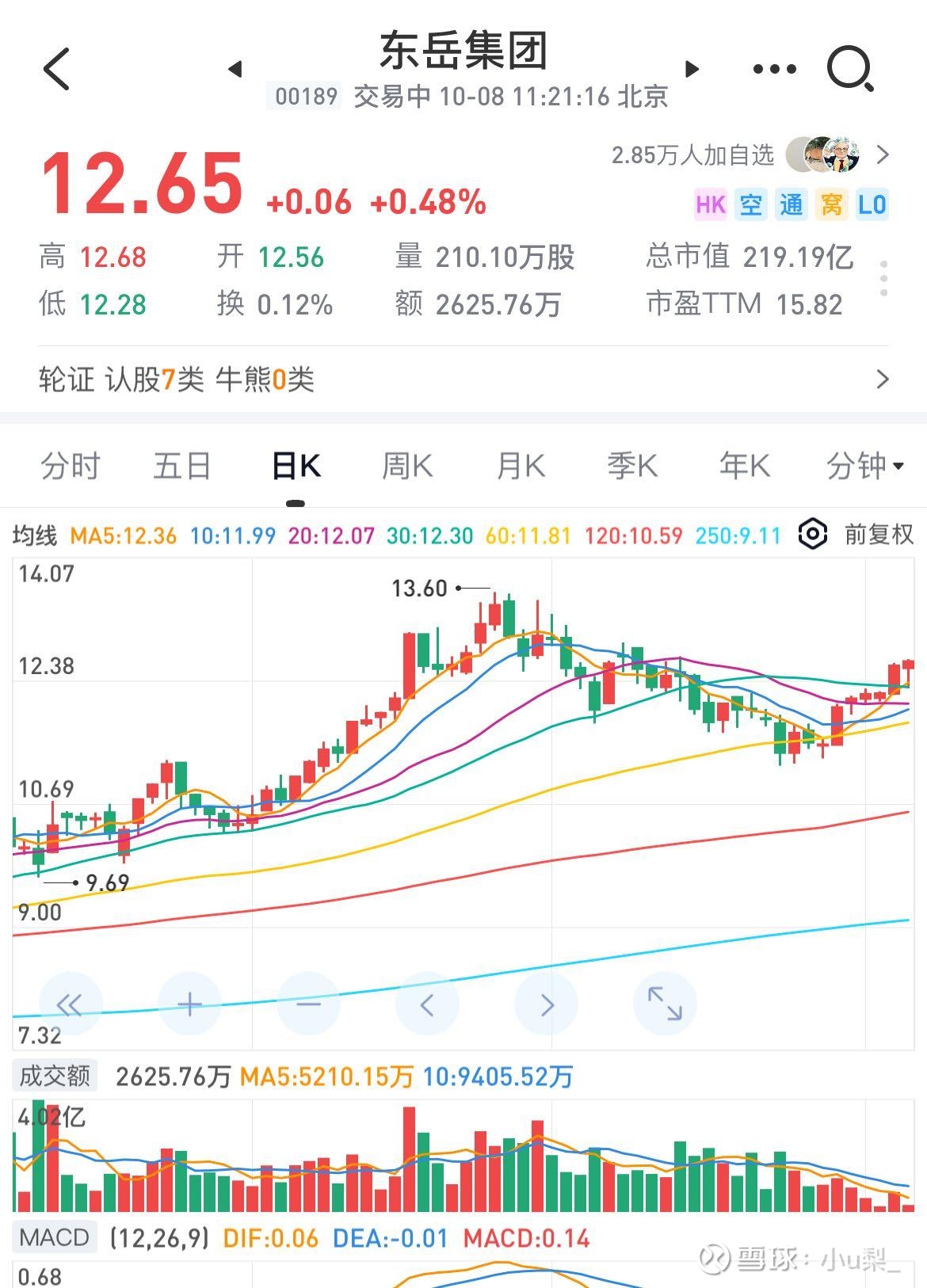Open the search magnifier icon
The width and height of the screenshot is (927, 1288).
[x=850, y=69]
